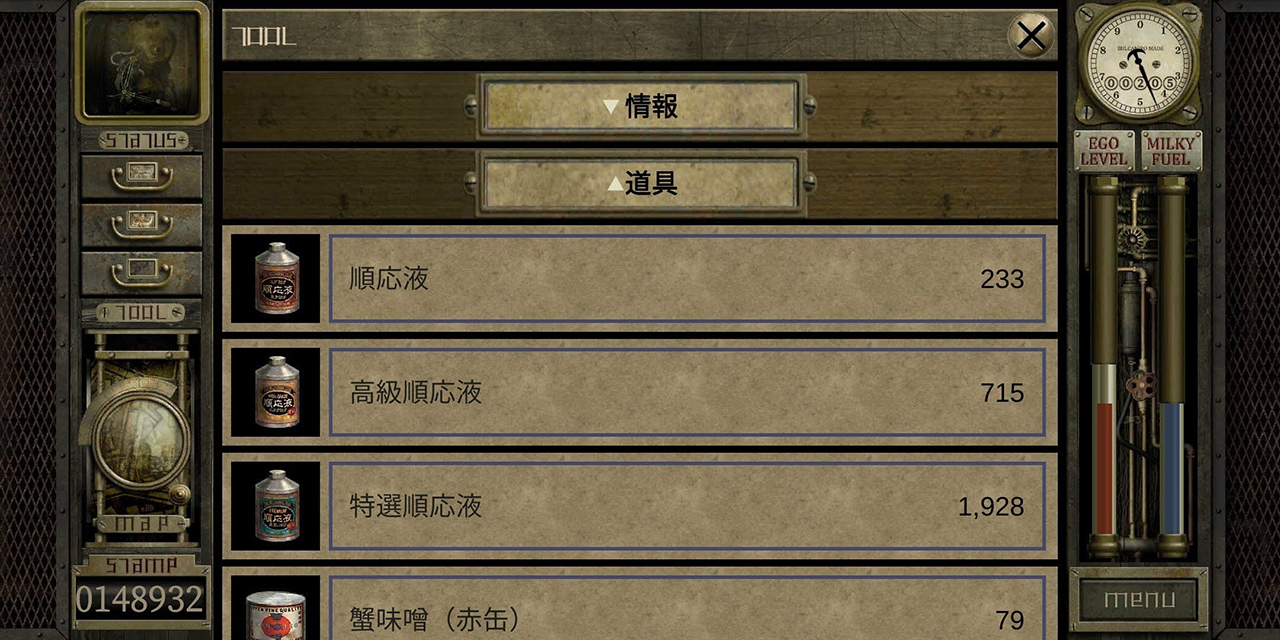1280x640 pixels.
Task: Select the 順応液 item
Action: pyautogui.click(x=687, y=279)
